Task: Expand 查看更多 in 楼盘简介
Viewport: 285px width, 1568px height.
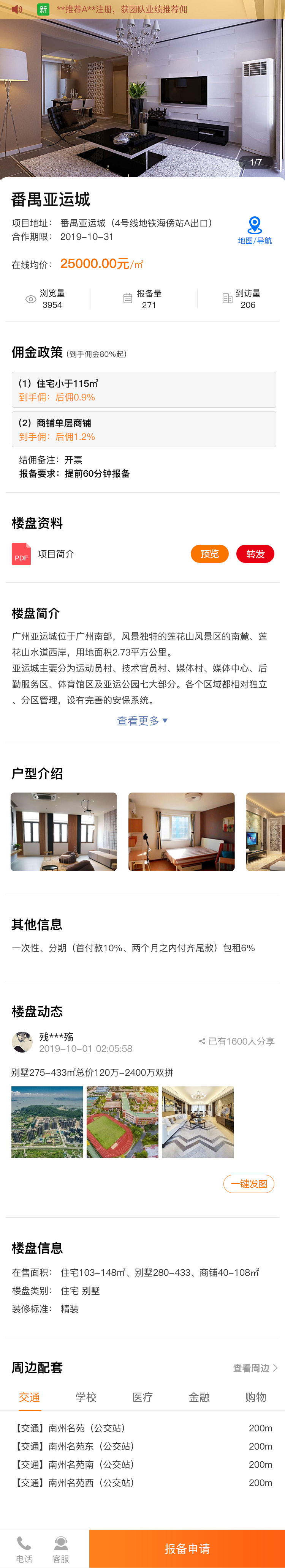Action: pos(142,720)
